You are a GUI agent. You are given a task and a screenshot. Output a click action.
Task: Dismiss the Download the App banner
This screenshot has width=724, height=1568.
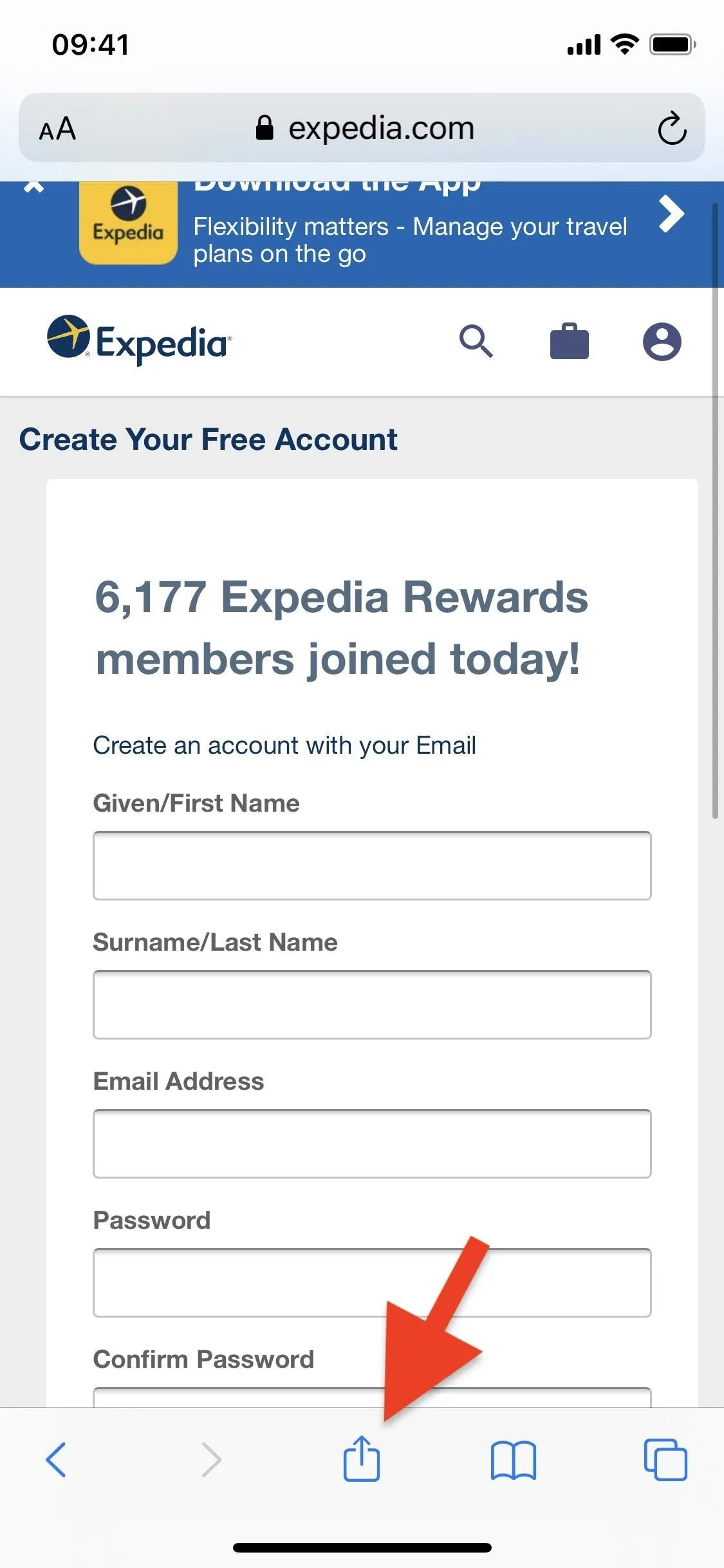tap(34, 187)
